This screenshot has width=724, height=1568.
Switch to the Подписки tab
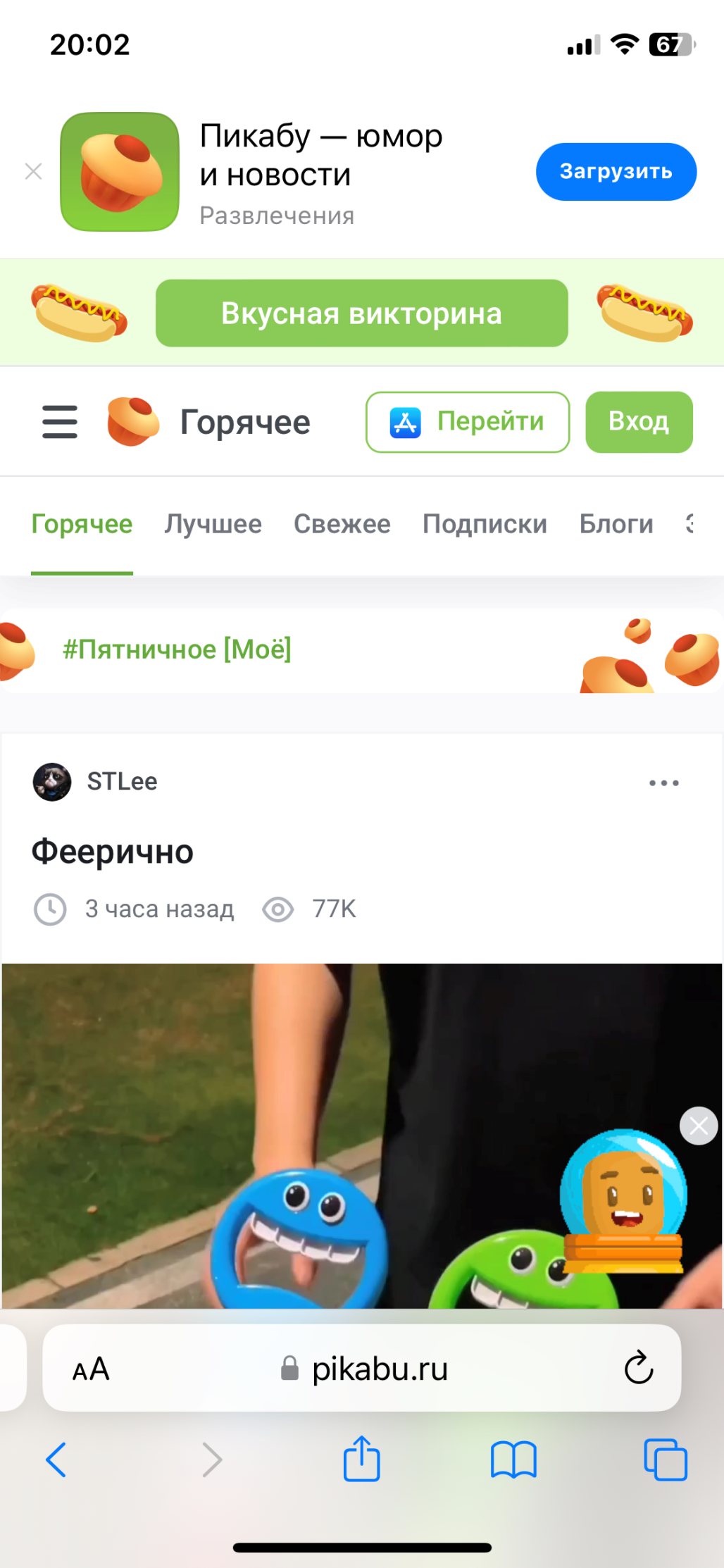coord(485,524)
